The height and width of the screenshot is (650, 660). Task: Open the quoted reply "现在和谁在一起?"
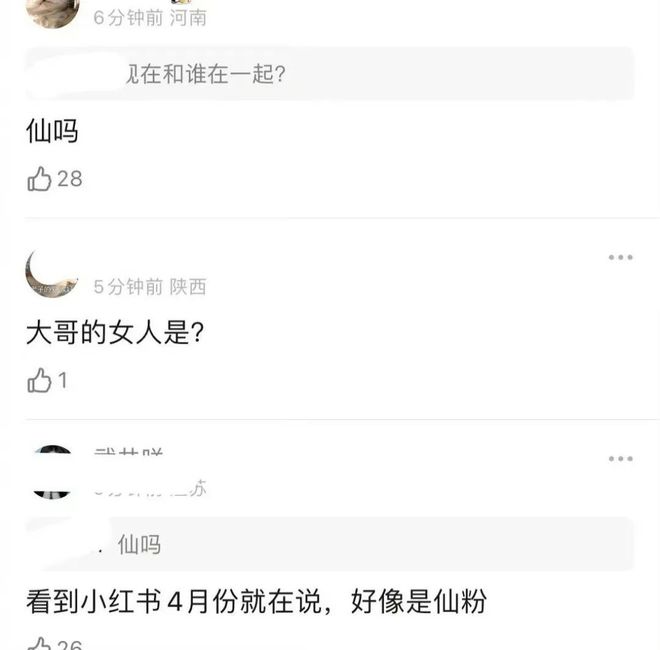[330, 73]
